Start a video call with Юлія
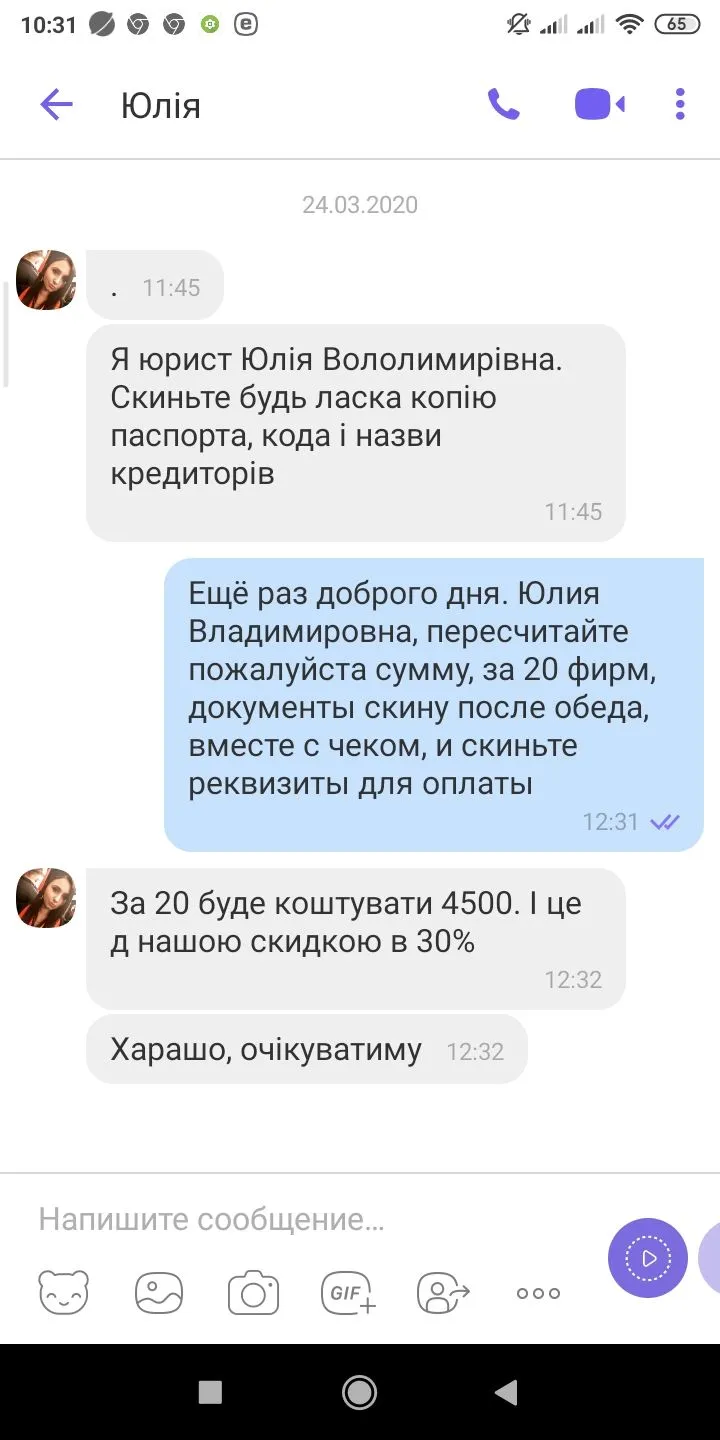This screenshot has height=1440, width=720. 599,104
